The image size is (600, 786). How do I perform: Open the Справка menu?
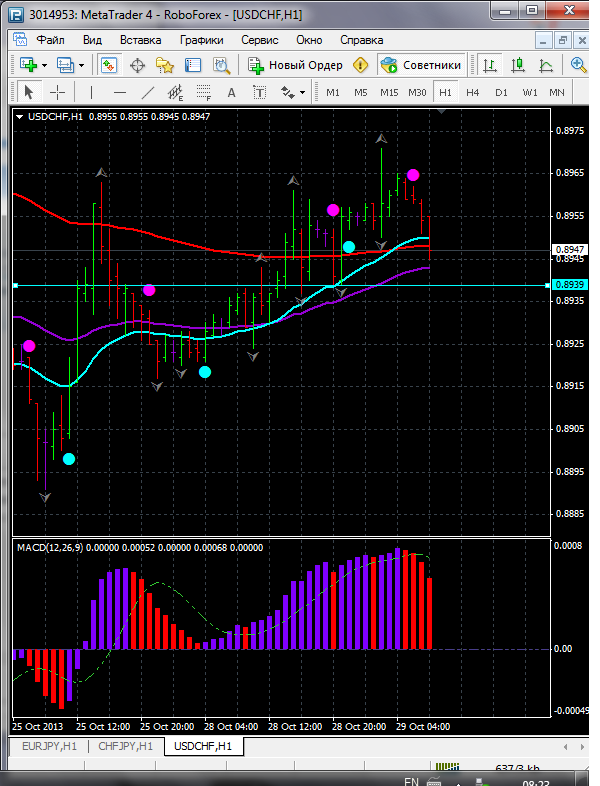point(361,40)
